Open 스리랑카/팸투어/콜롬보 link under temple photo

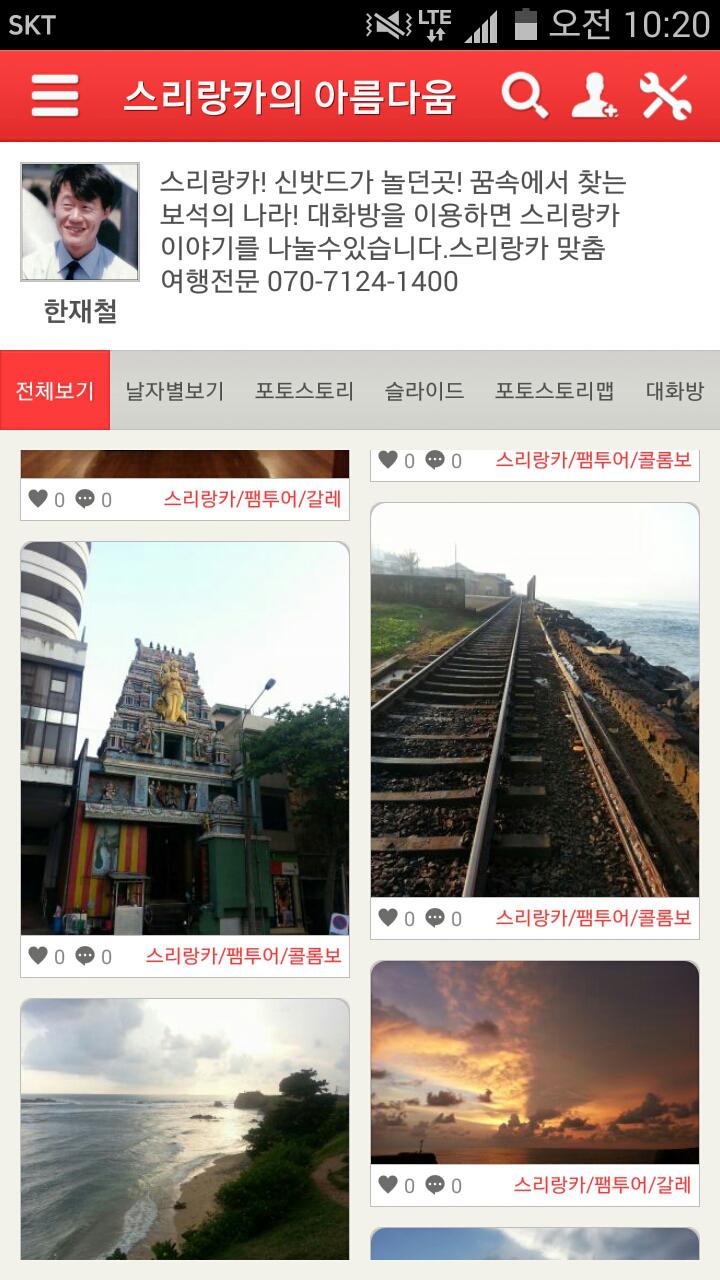(x=243, y=956)
